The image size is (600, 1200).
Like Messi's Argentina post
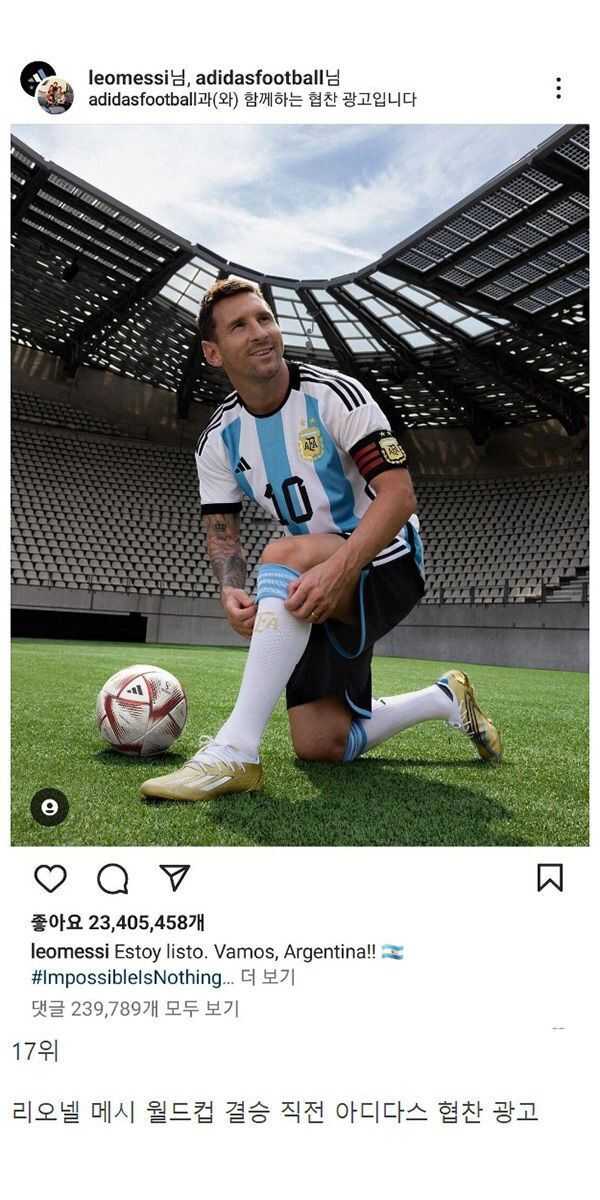(x=50, y=878)
